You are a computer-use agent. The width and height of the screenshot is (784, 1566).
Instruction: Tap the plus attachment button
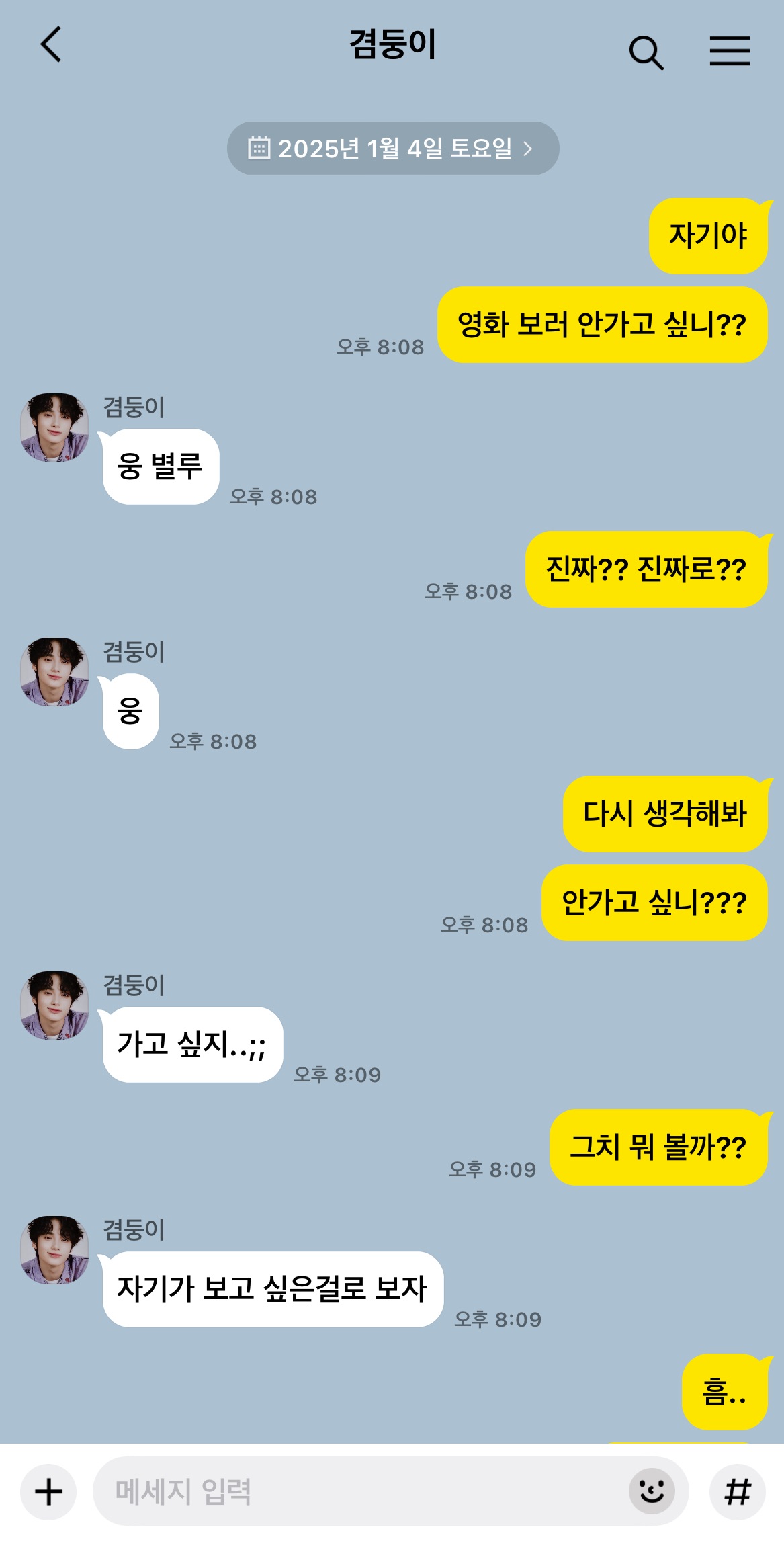click(x=48, y=1492)
